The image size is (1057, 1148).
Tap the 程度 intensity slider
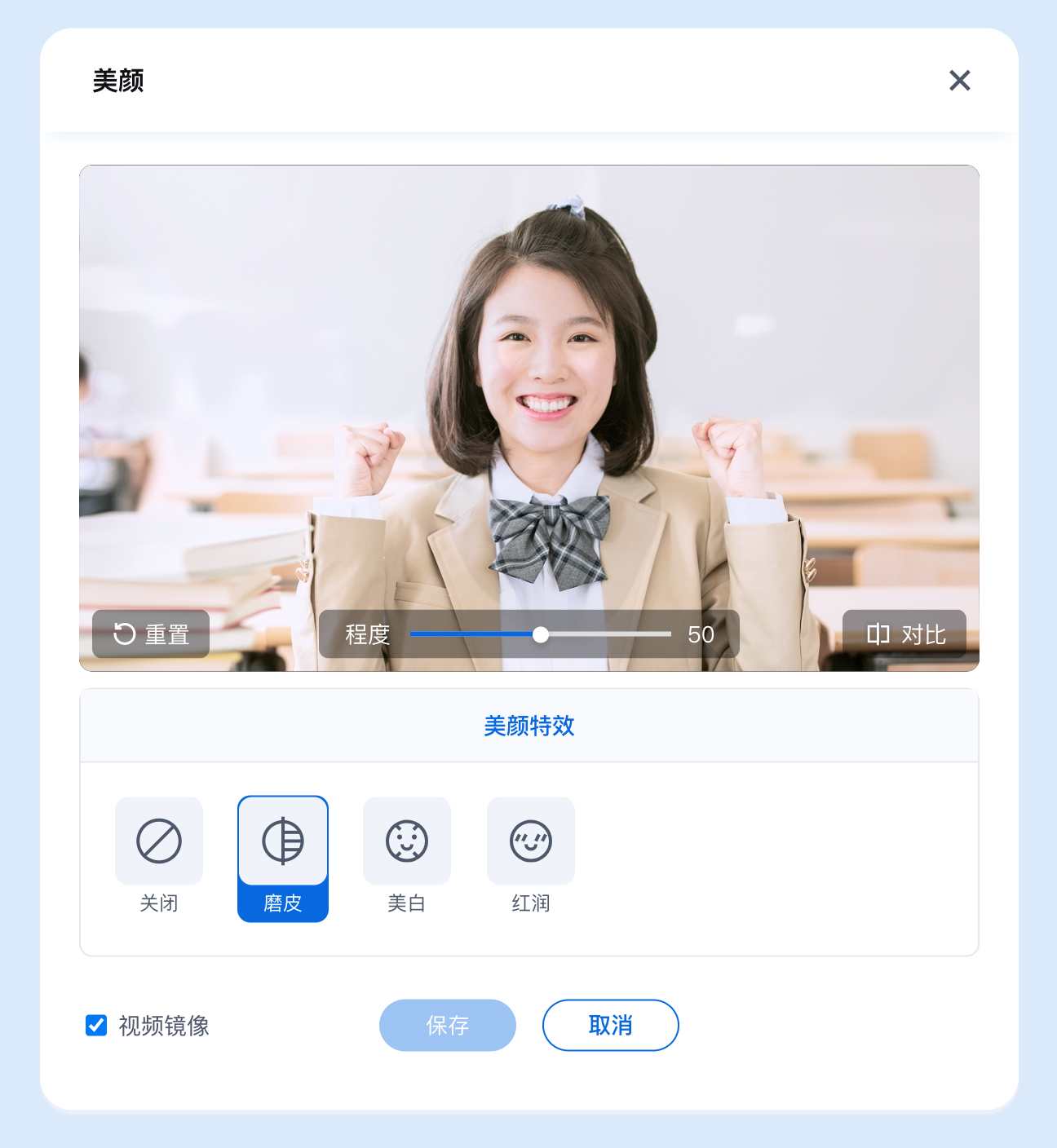[540, 634]
